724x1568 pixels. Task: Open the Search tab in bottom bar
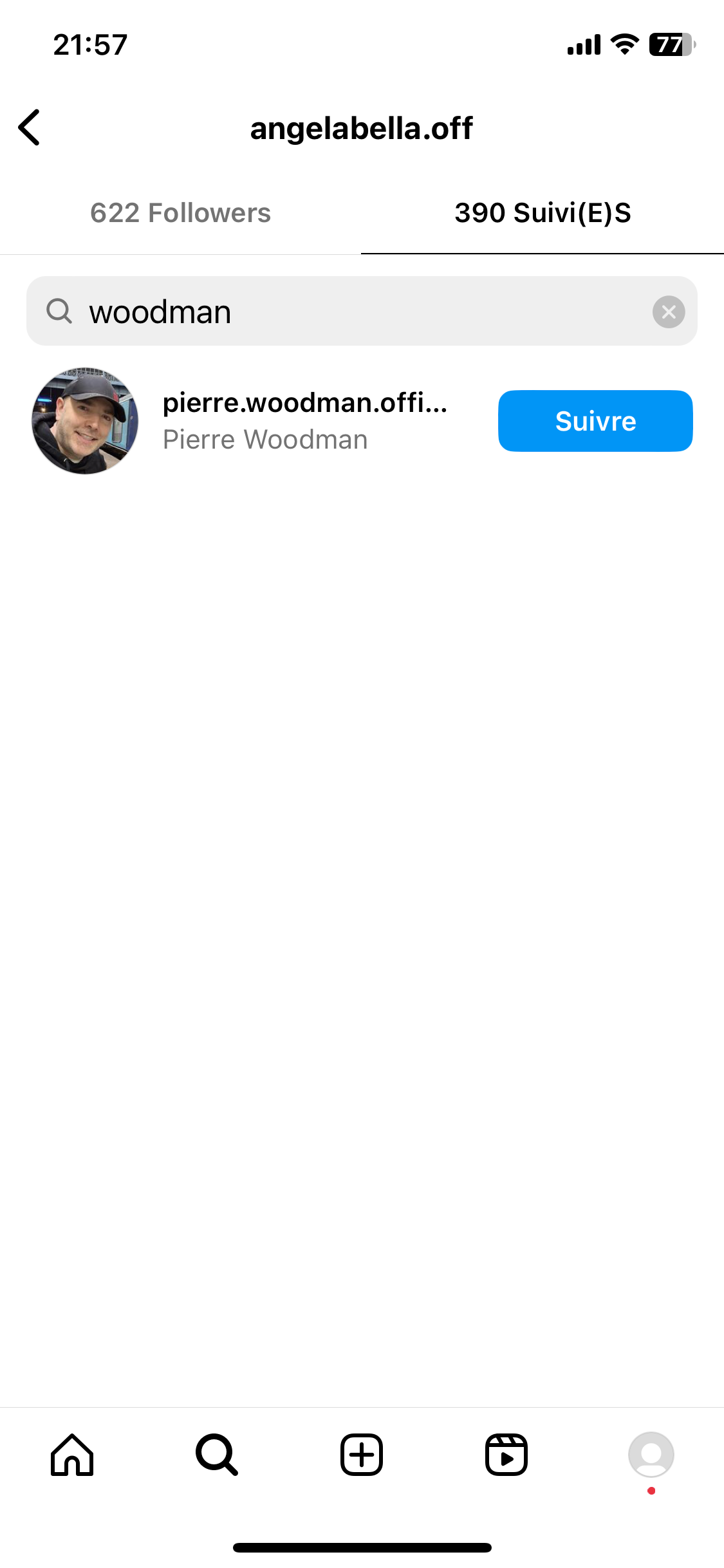point(217,1455)
